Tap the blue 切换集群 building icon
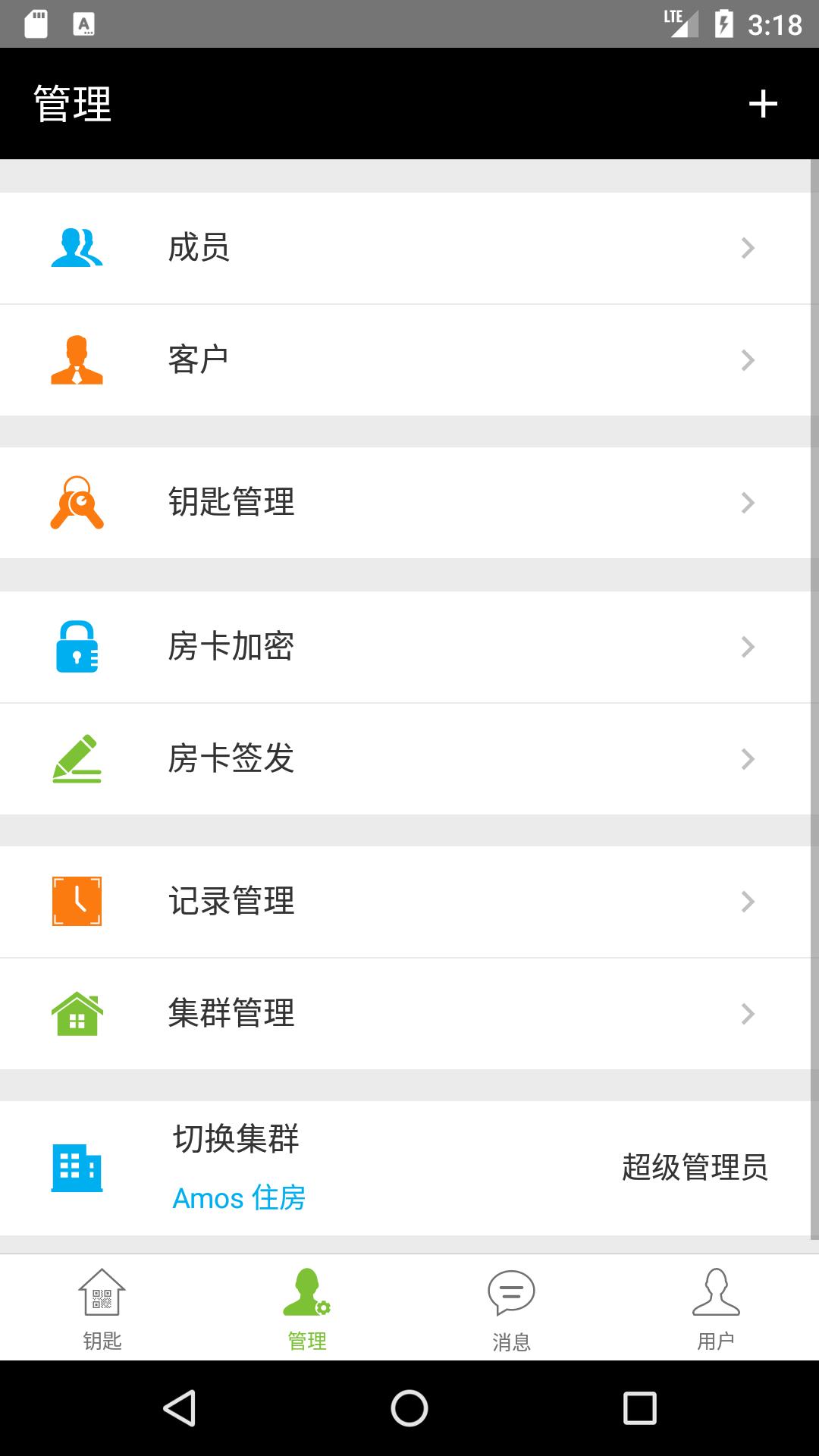Viewport: 819px width, 1456px height. (x=77, y=1169)
